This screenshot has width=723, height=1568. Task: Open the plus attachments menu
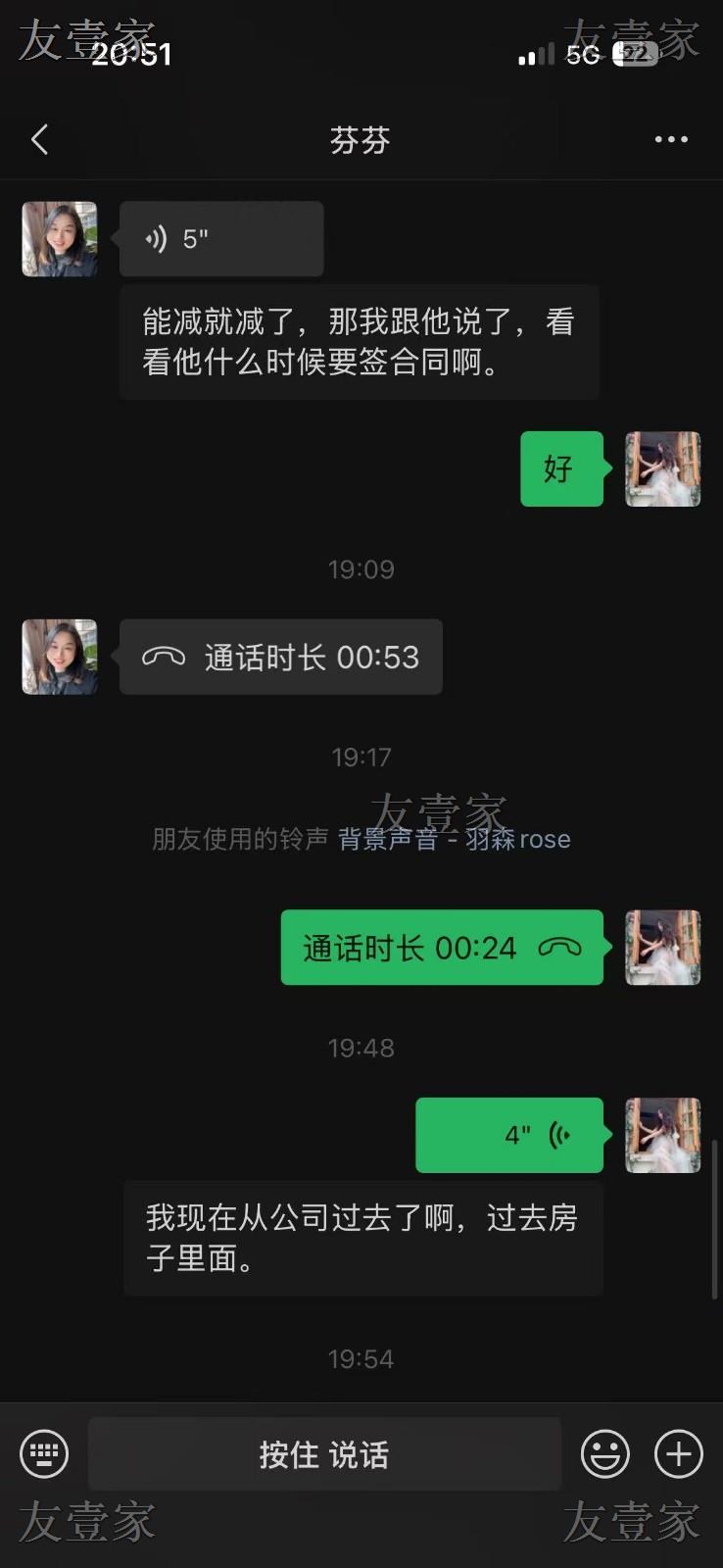tap(679, 1453)
